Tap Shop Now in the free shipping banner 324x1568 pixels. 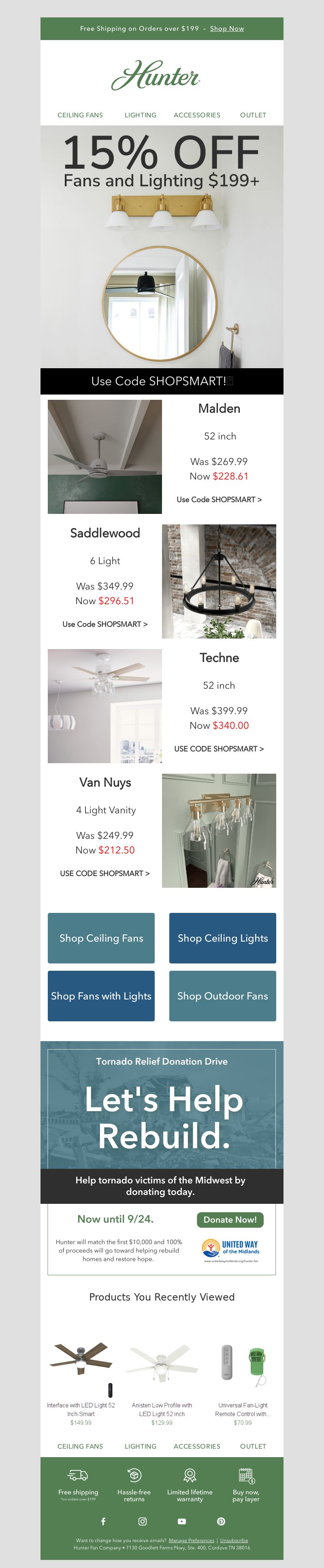(x=226, y=29)
